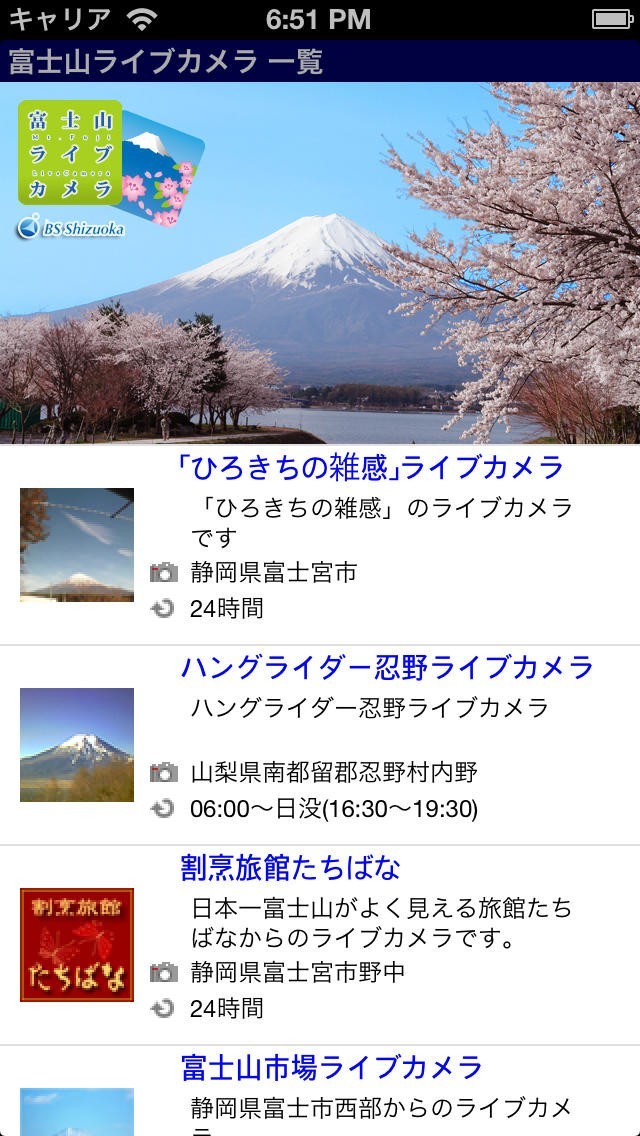Open 「ひろきちの雑感」ライブカメラ entry
Viewport: 640px width, 1136px height.
pos(366,467)
